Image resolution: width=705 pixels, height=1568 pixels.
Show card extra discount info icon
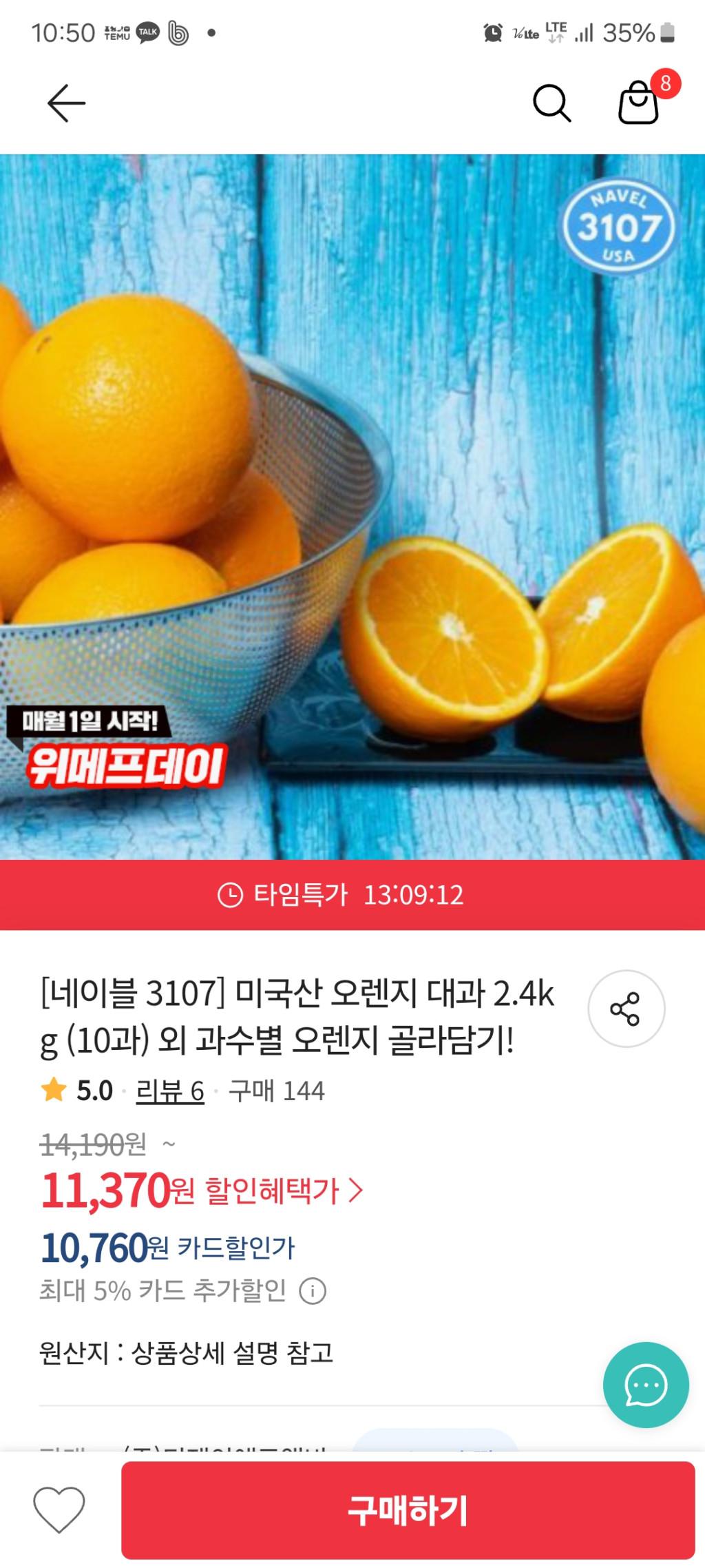pyautogui.click(x=313, y=1290)
